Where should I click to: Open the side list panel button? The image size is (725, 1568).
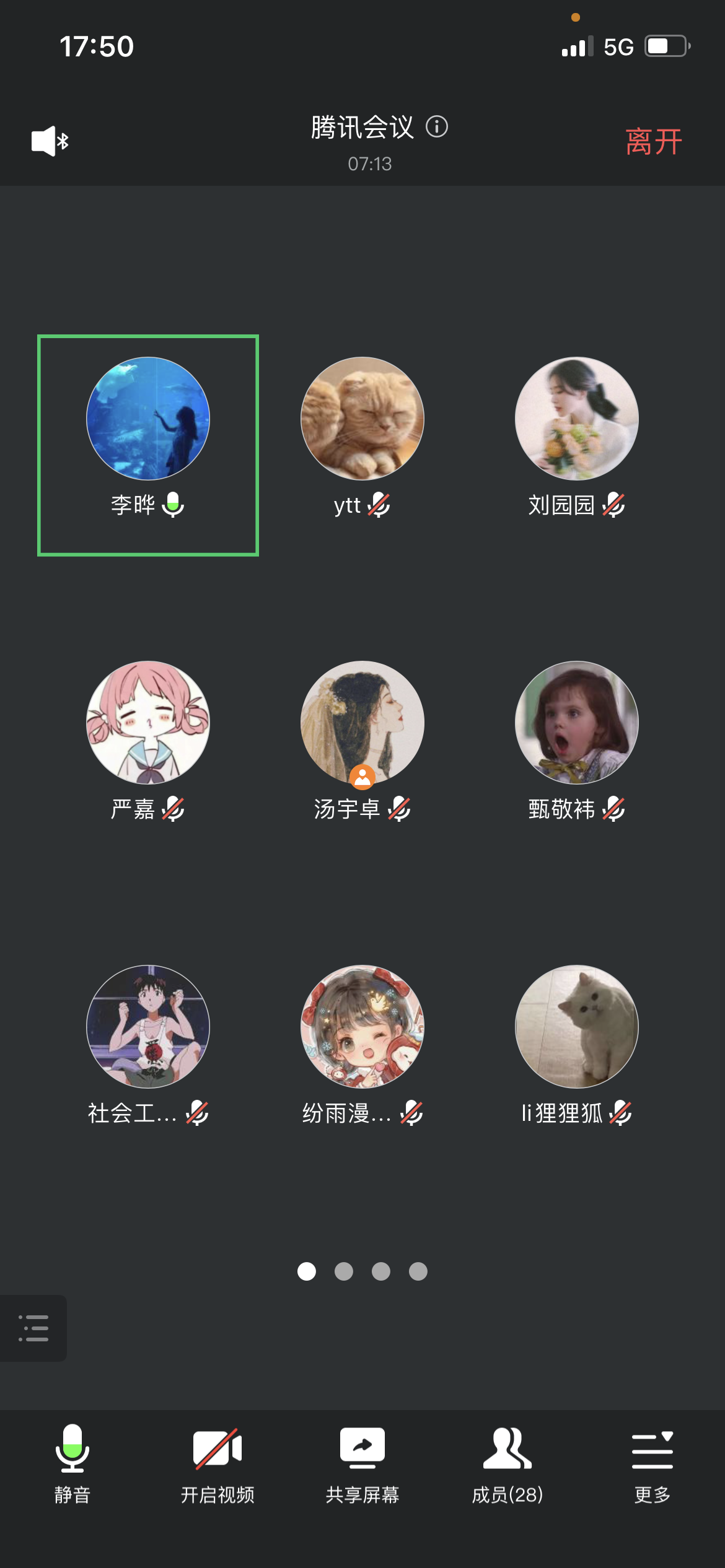pos(33,1328)
